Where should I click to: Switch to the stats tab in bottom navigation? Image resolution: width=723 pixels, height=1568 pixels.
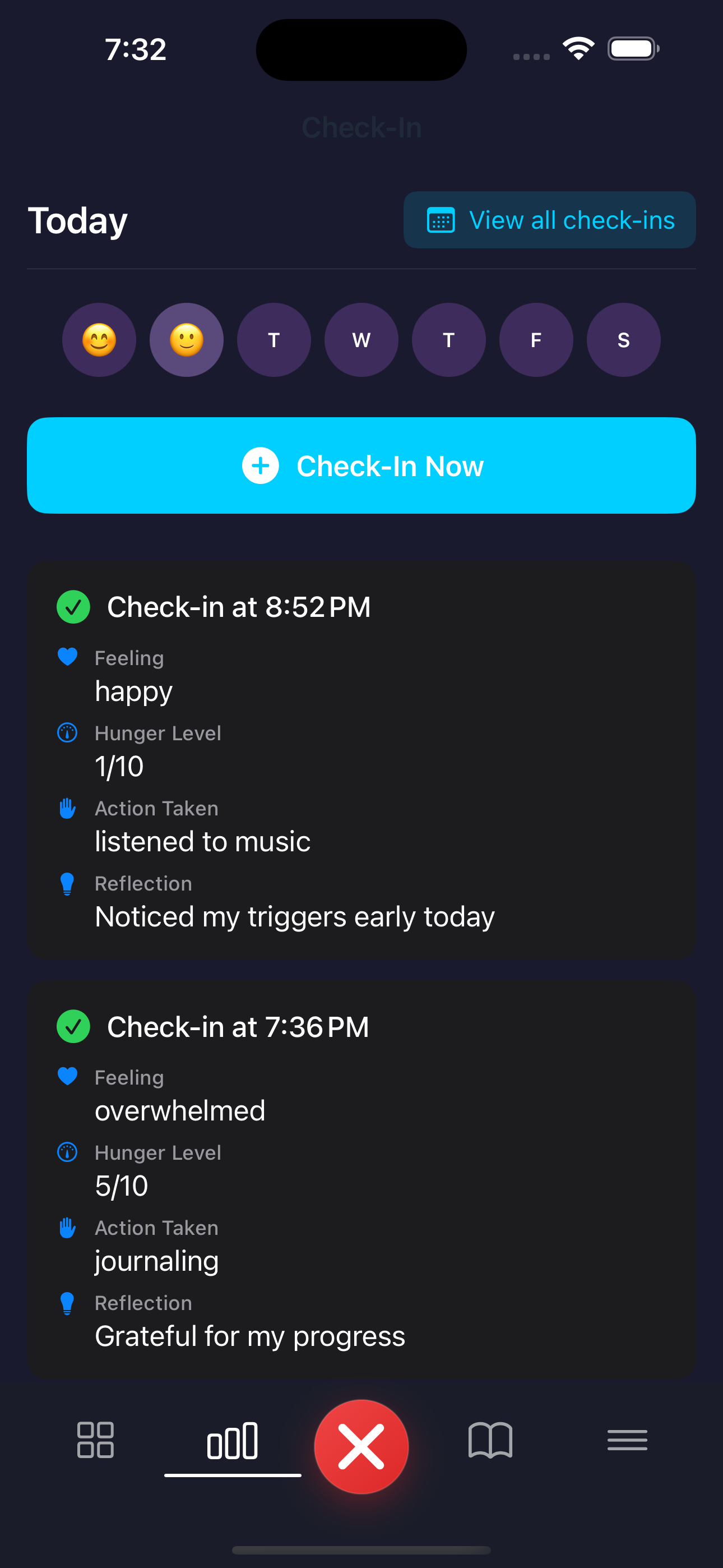click(233, 1441)
